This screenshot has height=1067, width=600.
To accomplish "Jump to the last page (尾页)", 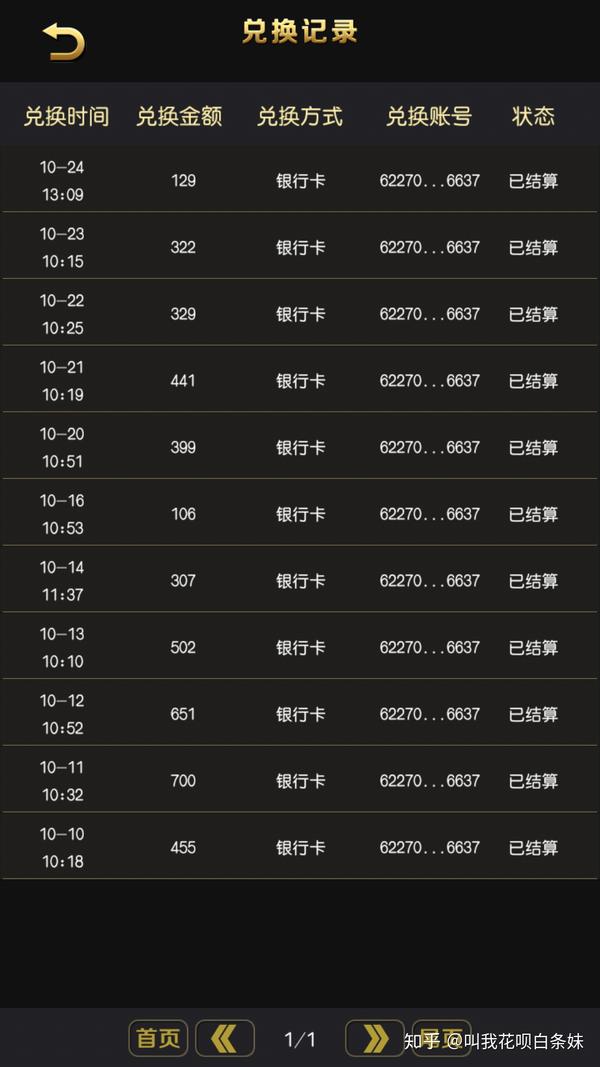I will [x=441, y=1038].
